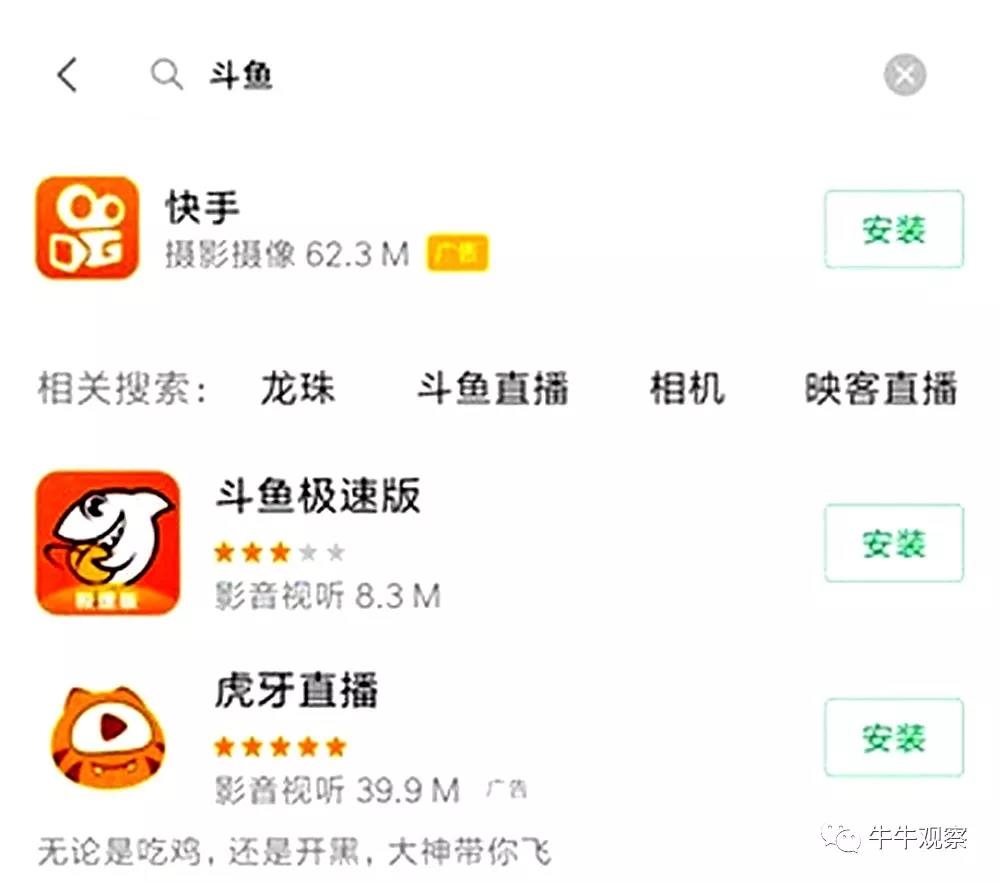Image resolution: width=1000 pixels, height=882 pixels.
Task: Install 虎牙直播
Action: pos(893,738)
